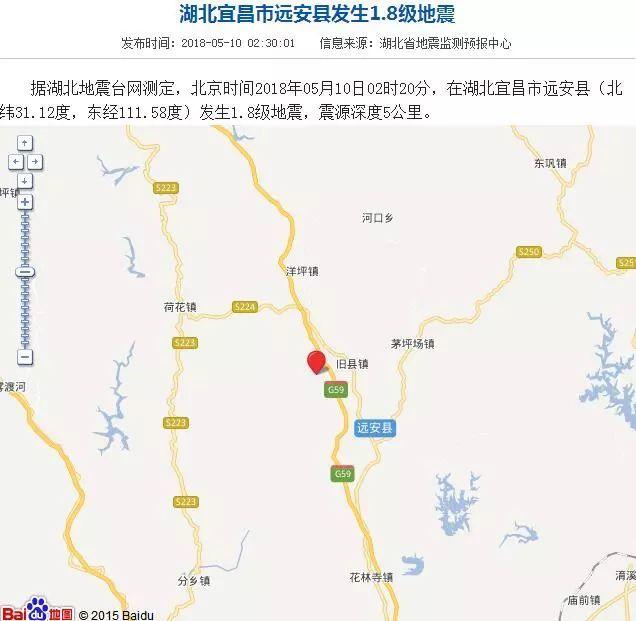Pan the map right with the arrow
The height and width of the screenshot is (621, 636).
coord(35,161)
